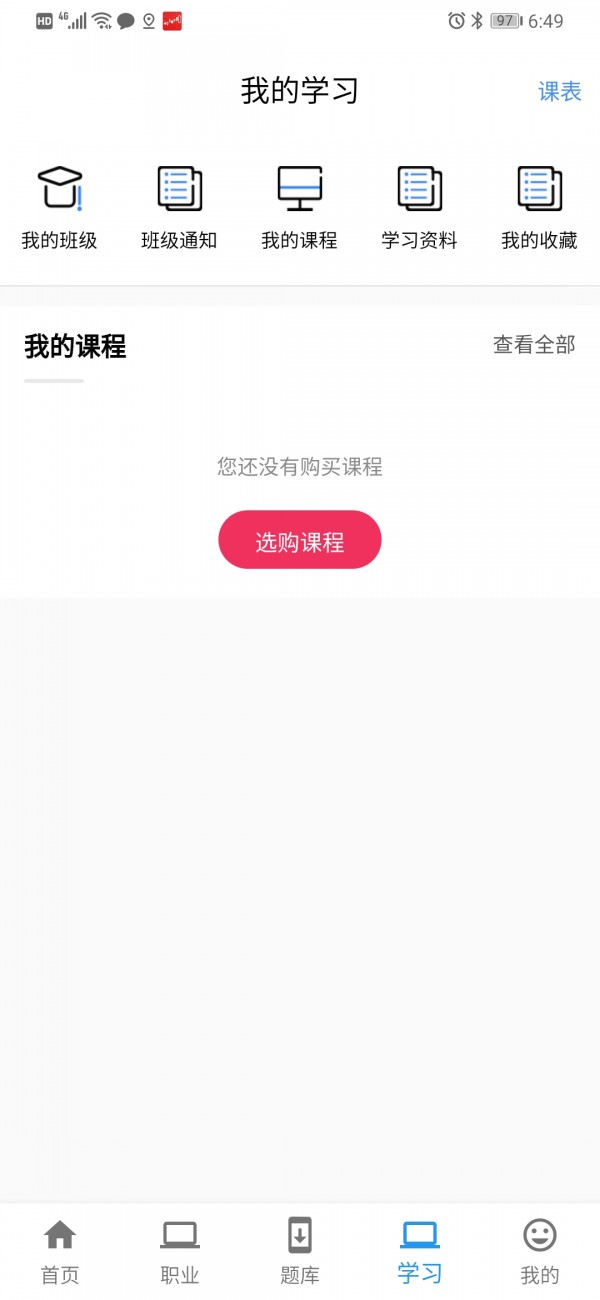Switch to the 题库 tab

click(300, 1252)
